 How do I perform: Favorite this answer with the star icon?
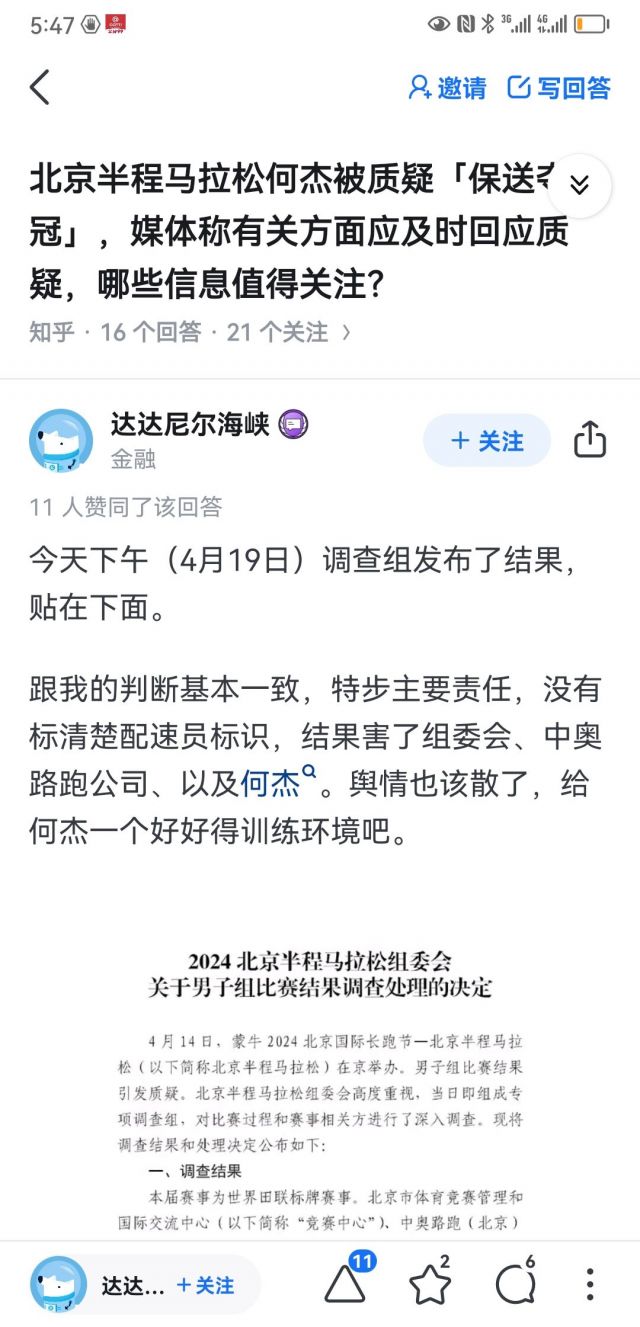430,1284
